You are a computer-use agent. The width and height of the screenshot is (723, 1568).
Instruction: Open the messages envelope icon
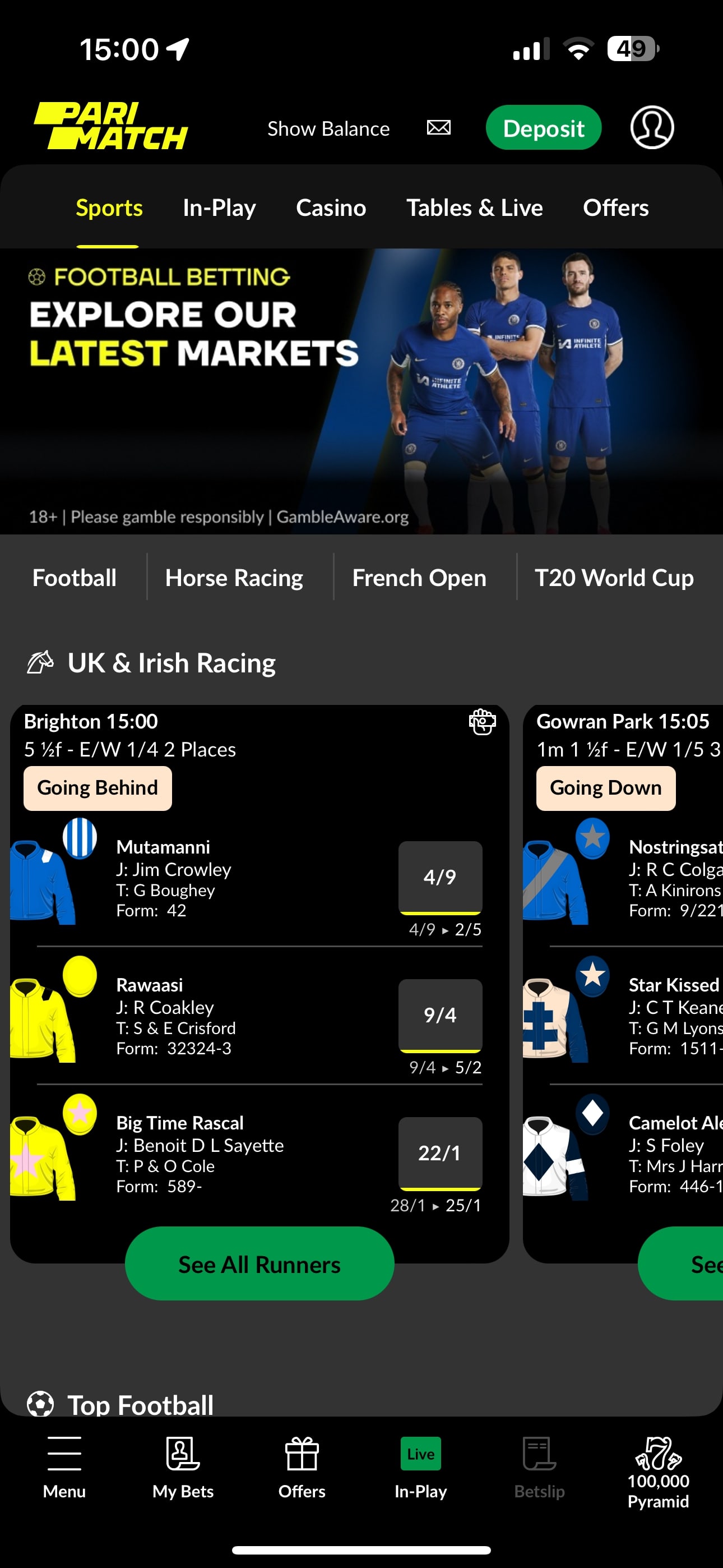[x=438, y=128]
